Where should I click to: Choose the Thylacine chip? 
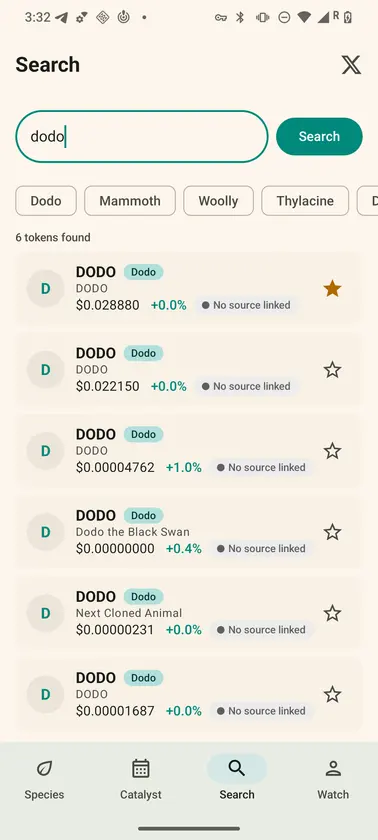[305, 201]
